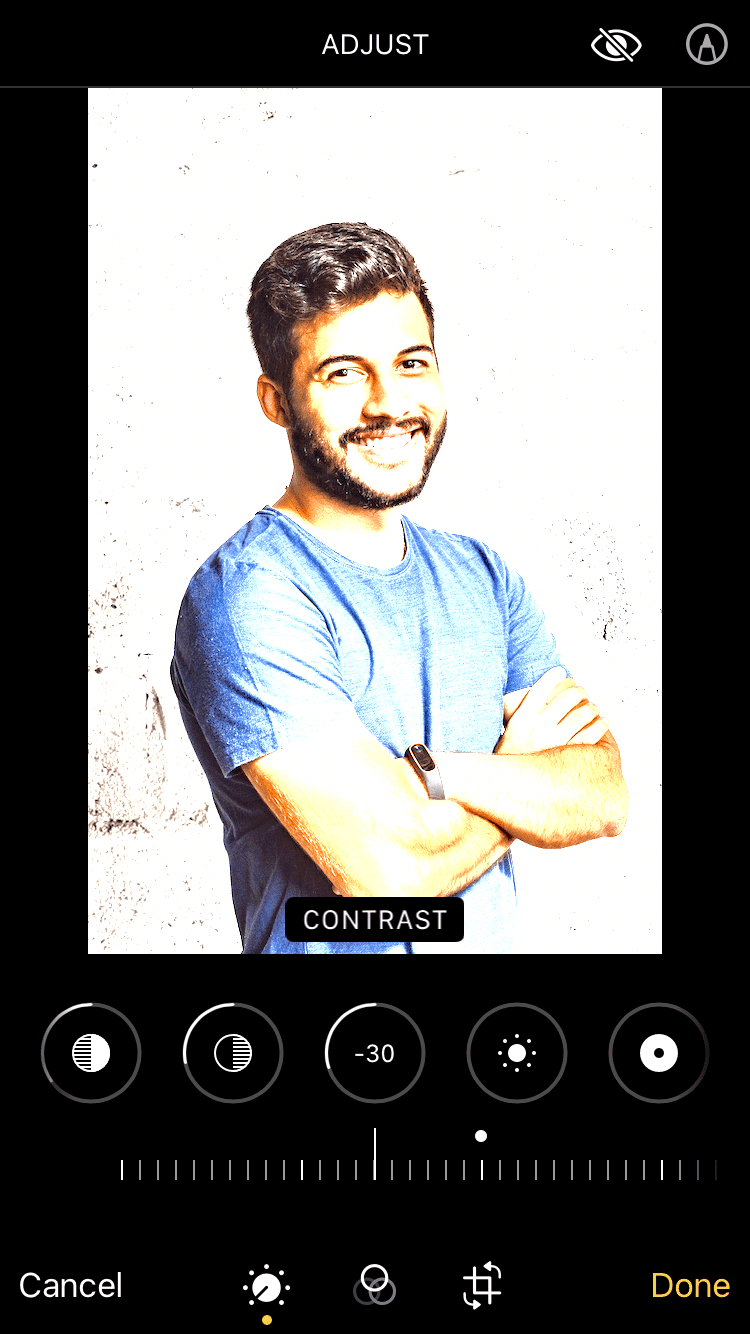Tap Done to save edits
The height and width of the screenshot is (1334, 750).
tap(690, 1285)
